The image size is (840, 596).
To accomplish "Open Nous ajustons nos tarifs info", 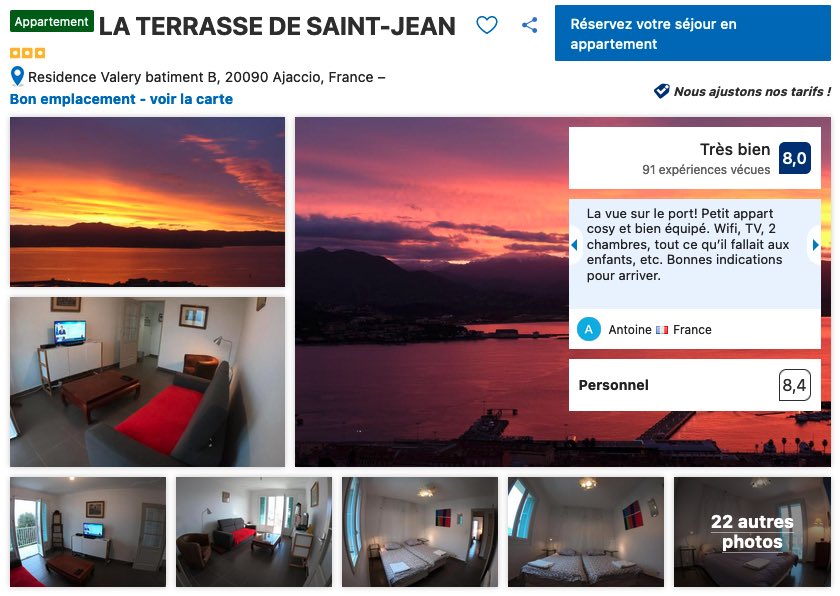I will point(742,91).
